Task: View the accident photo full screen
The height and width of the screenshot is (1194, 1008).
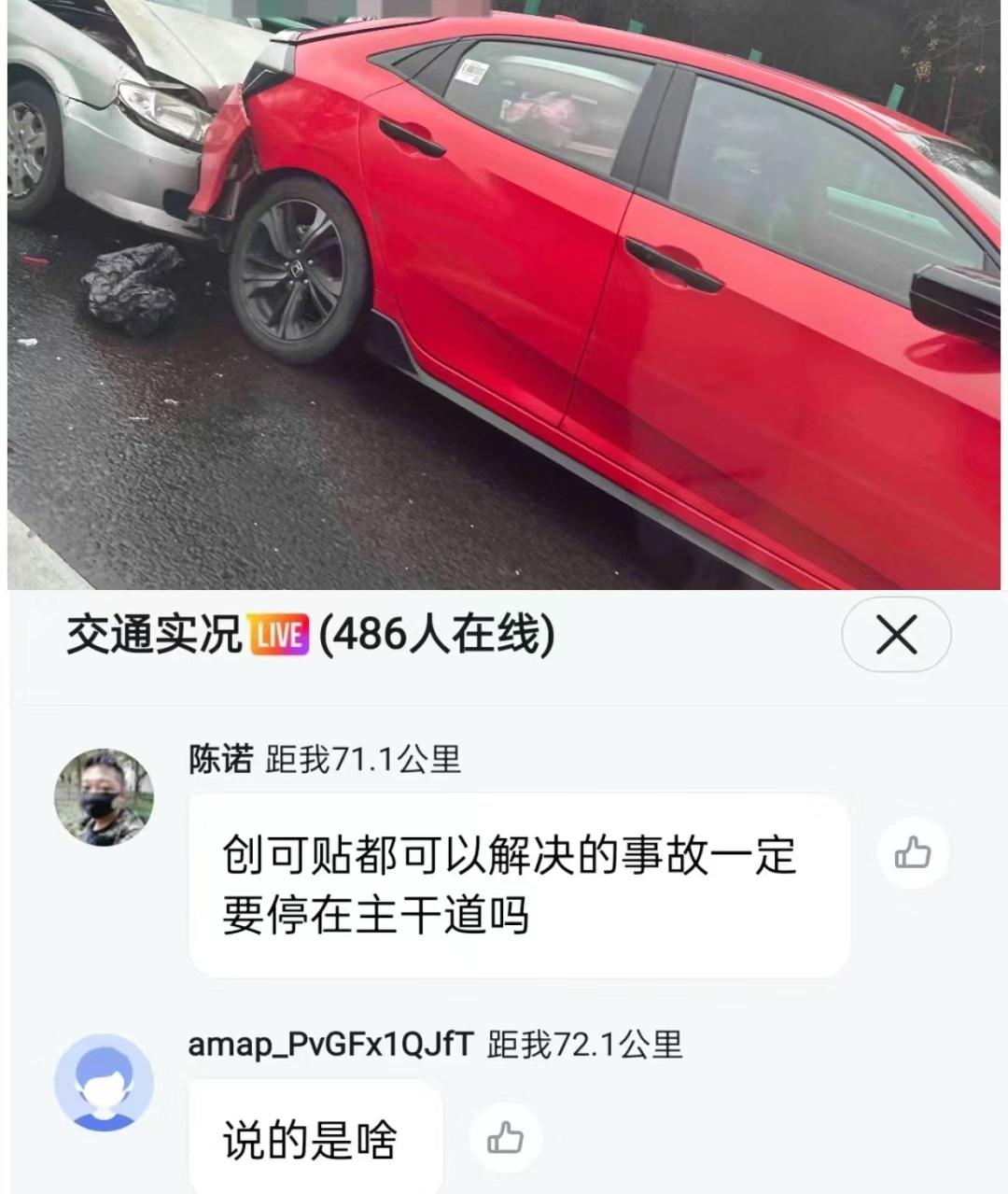Action: click(x=504, y=294)
